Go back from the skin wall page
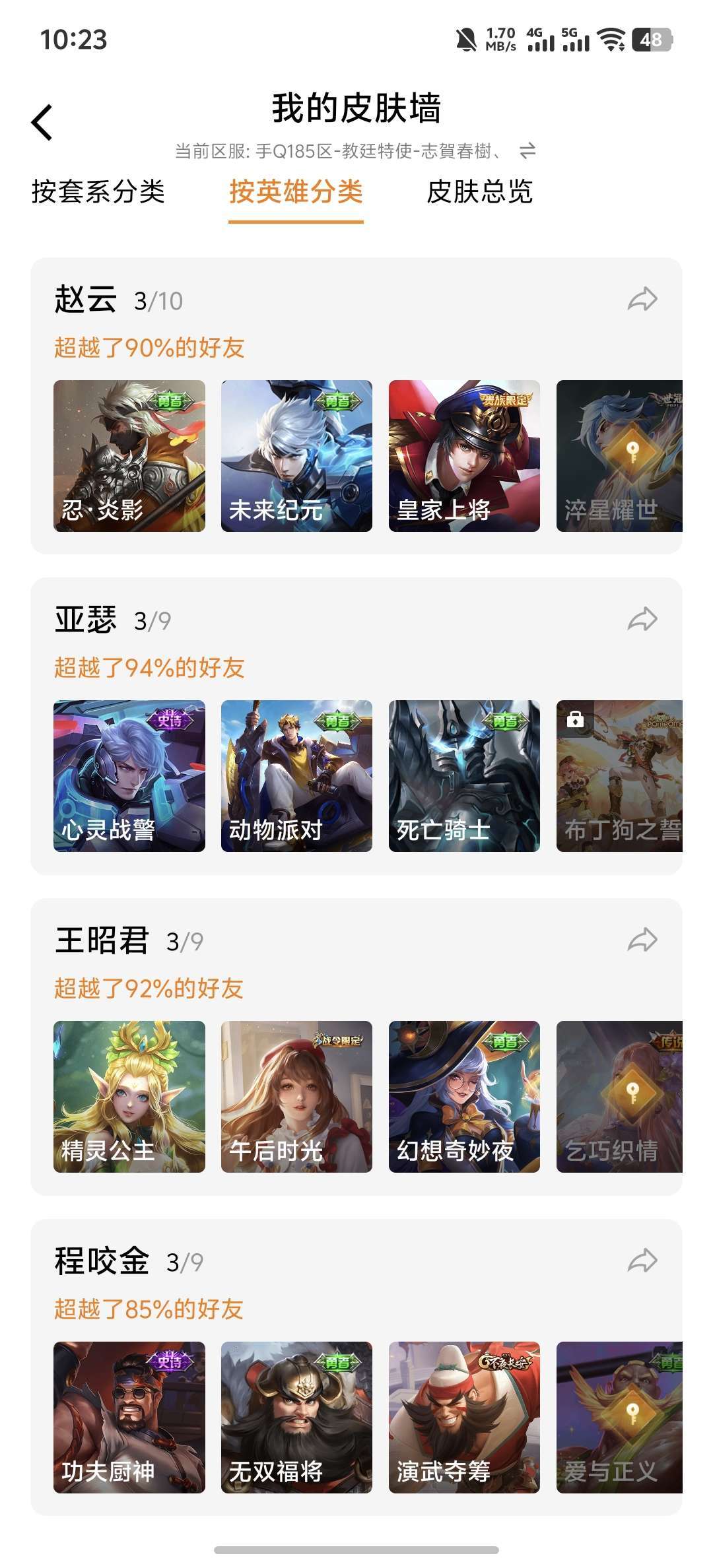 coord(42,123)
